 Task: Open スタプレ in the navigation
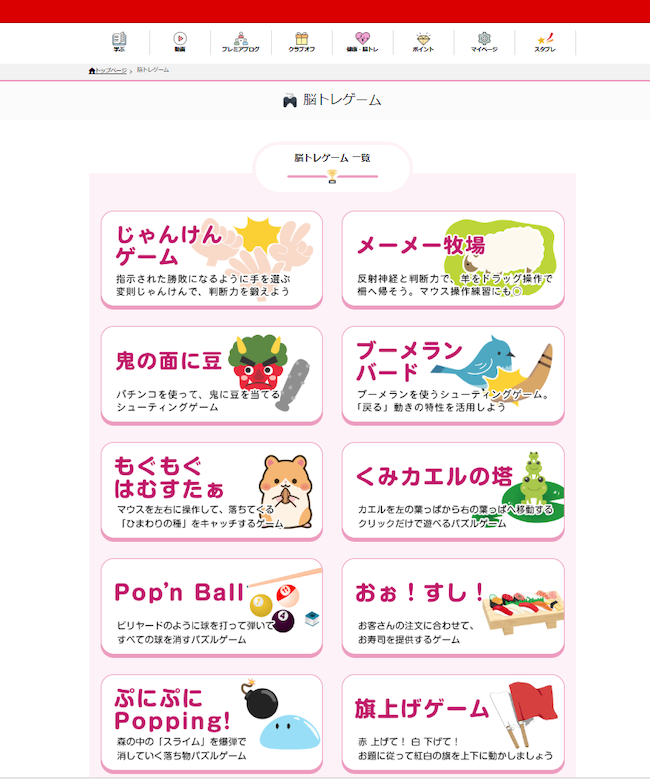click(545, 42)
